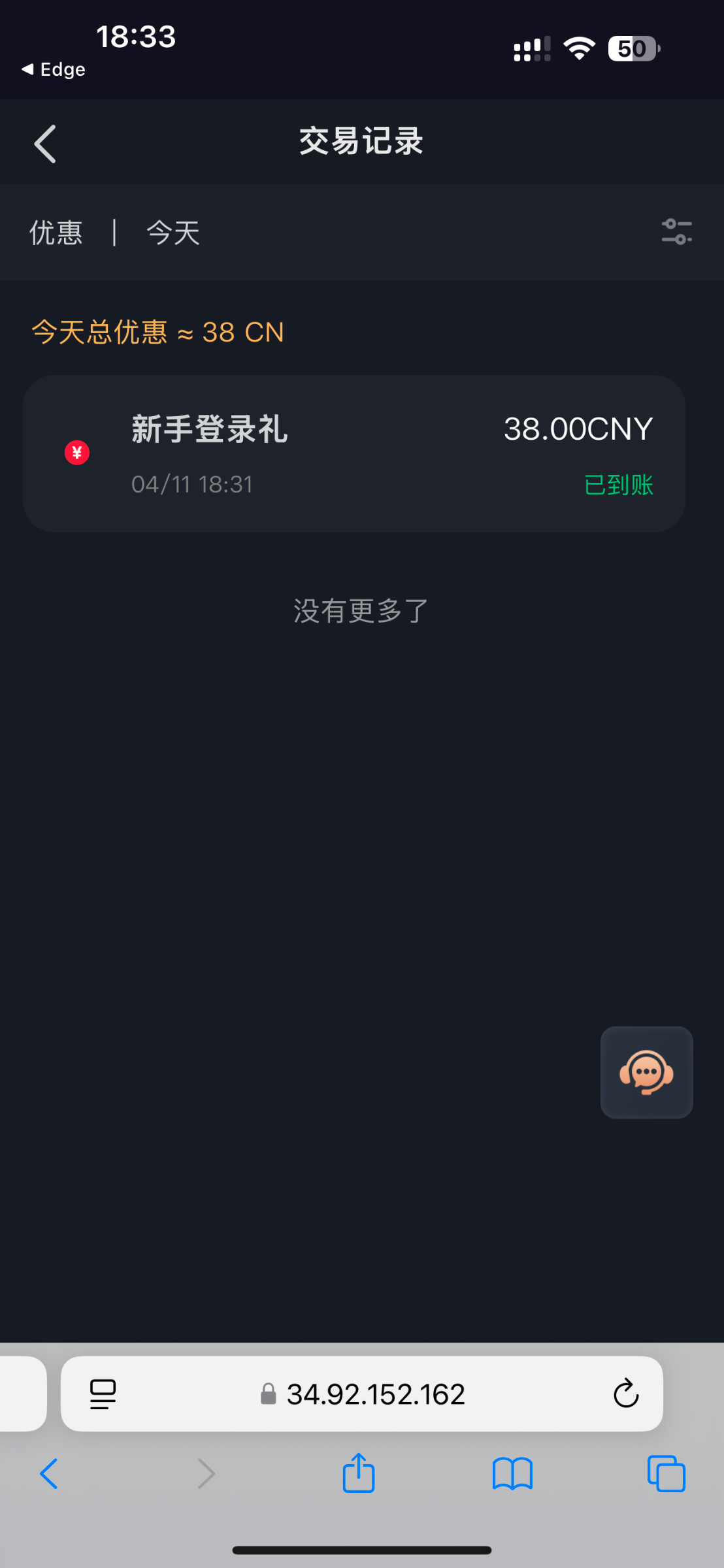Open the 新手登录礼 transaction record
724x1568 pixels.
tap(354, 453)
